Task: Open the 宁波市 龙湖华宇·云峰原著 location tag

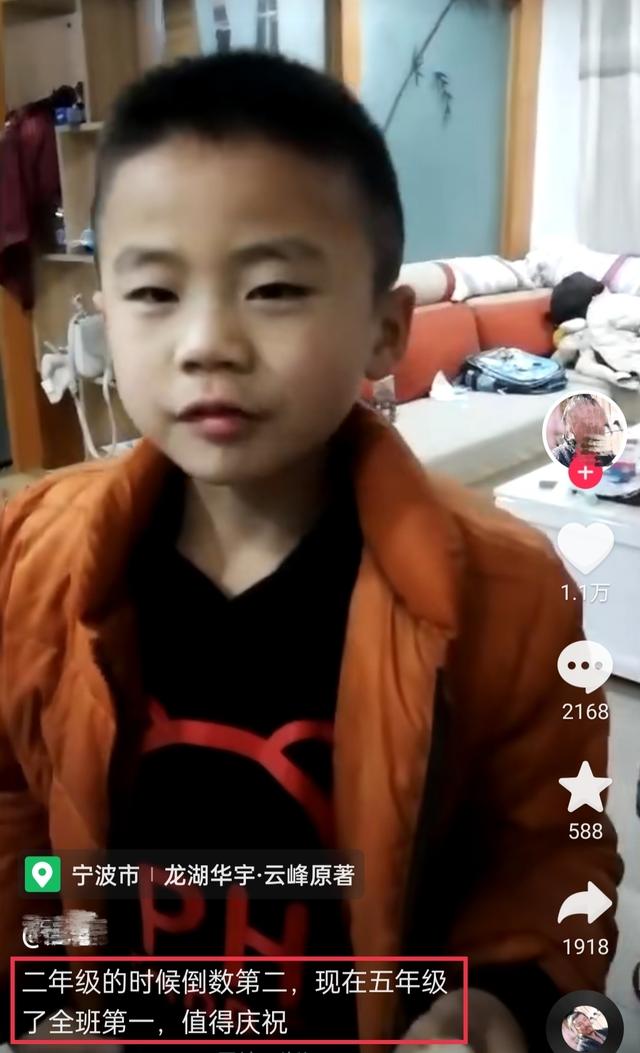Action: tap(192, 875)
